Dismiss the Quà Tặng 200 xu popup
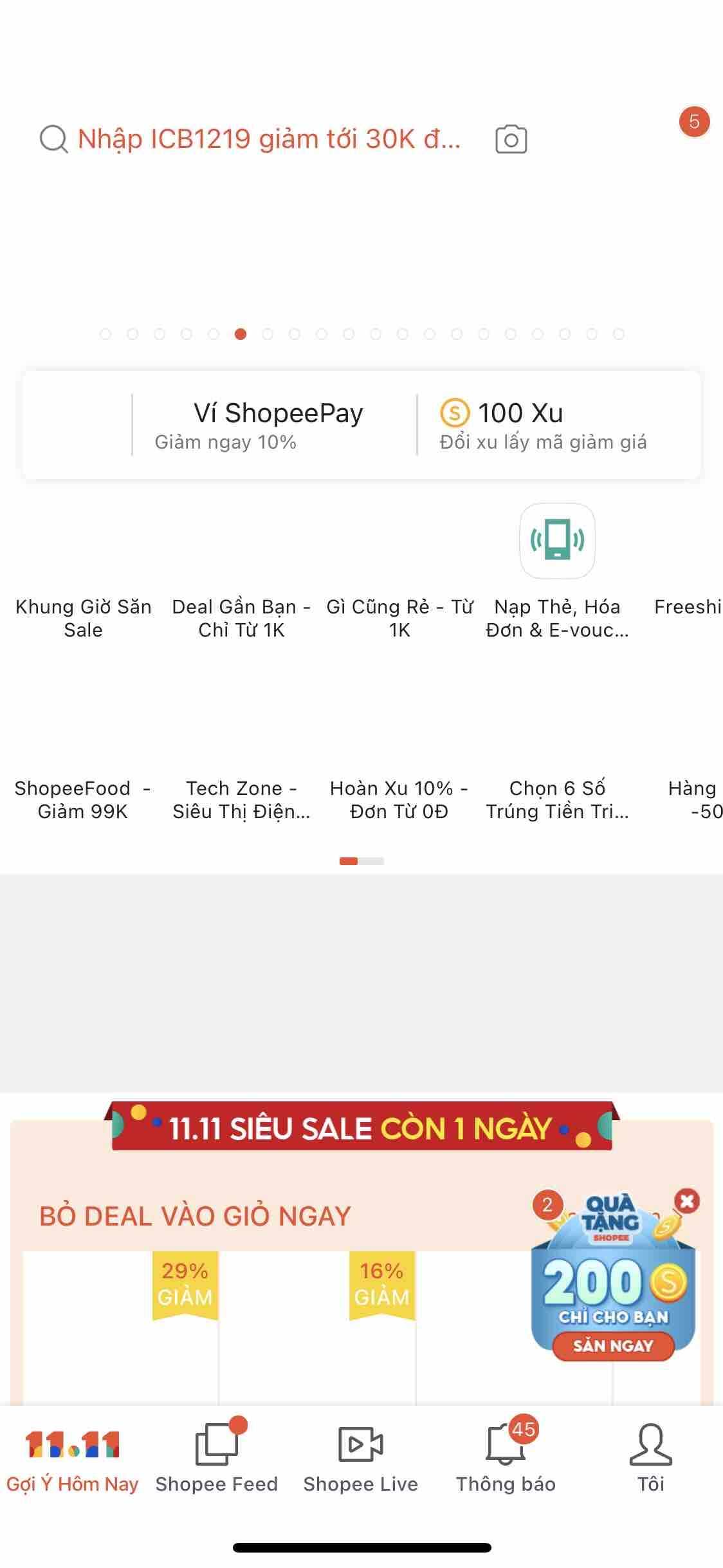Screen dimensions: 723x1568 pyautogui.click(x=687, y=1201)
